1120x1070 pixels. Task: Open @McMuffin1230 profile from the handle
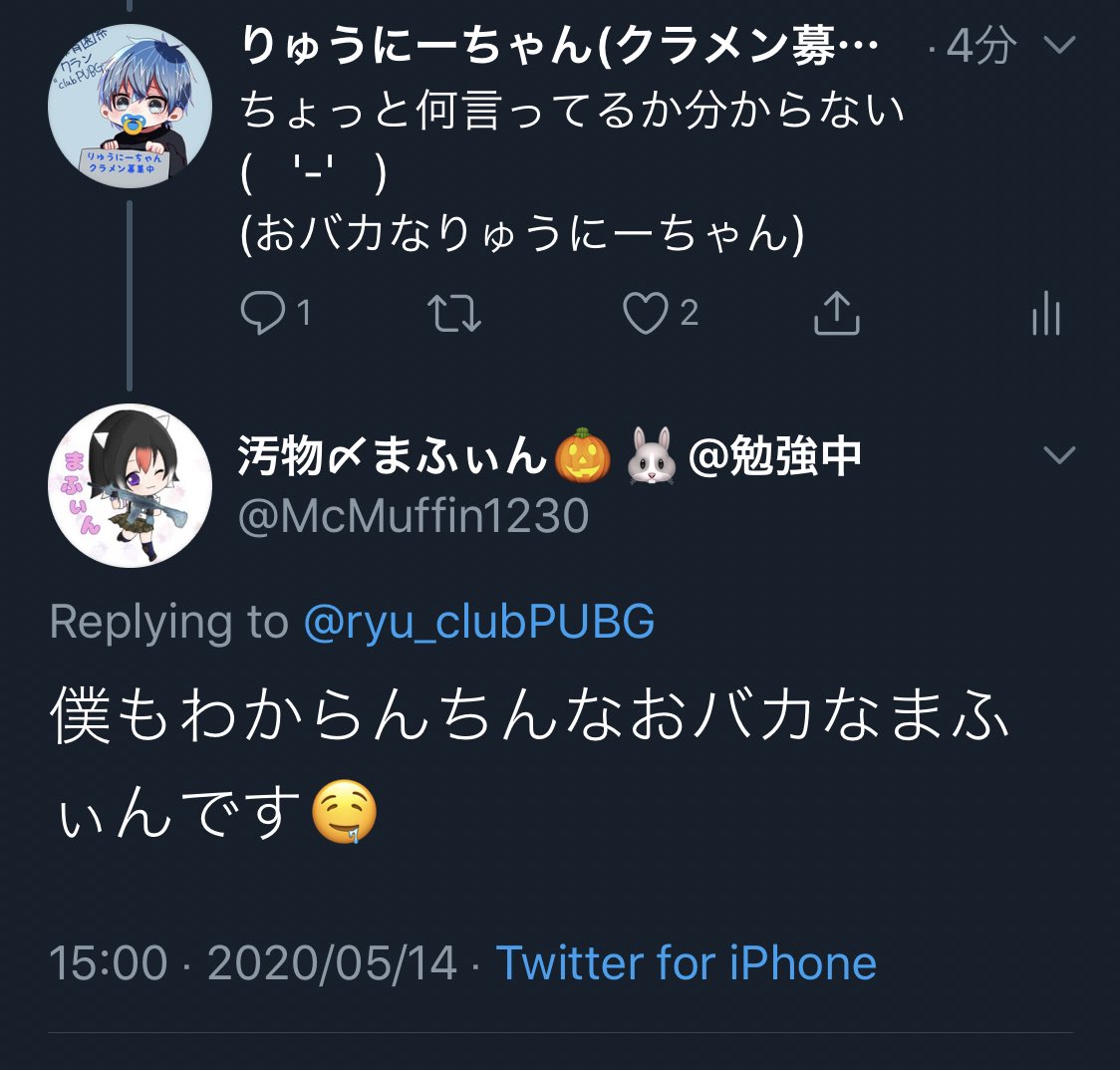pyautogui.click(x=414, y=516)
